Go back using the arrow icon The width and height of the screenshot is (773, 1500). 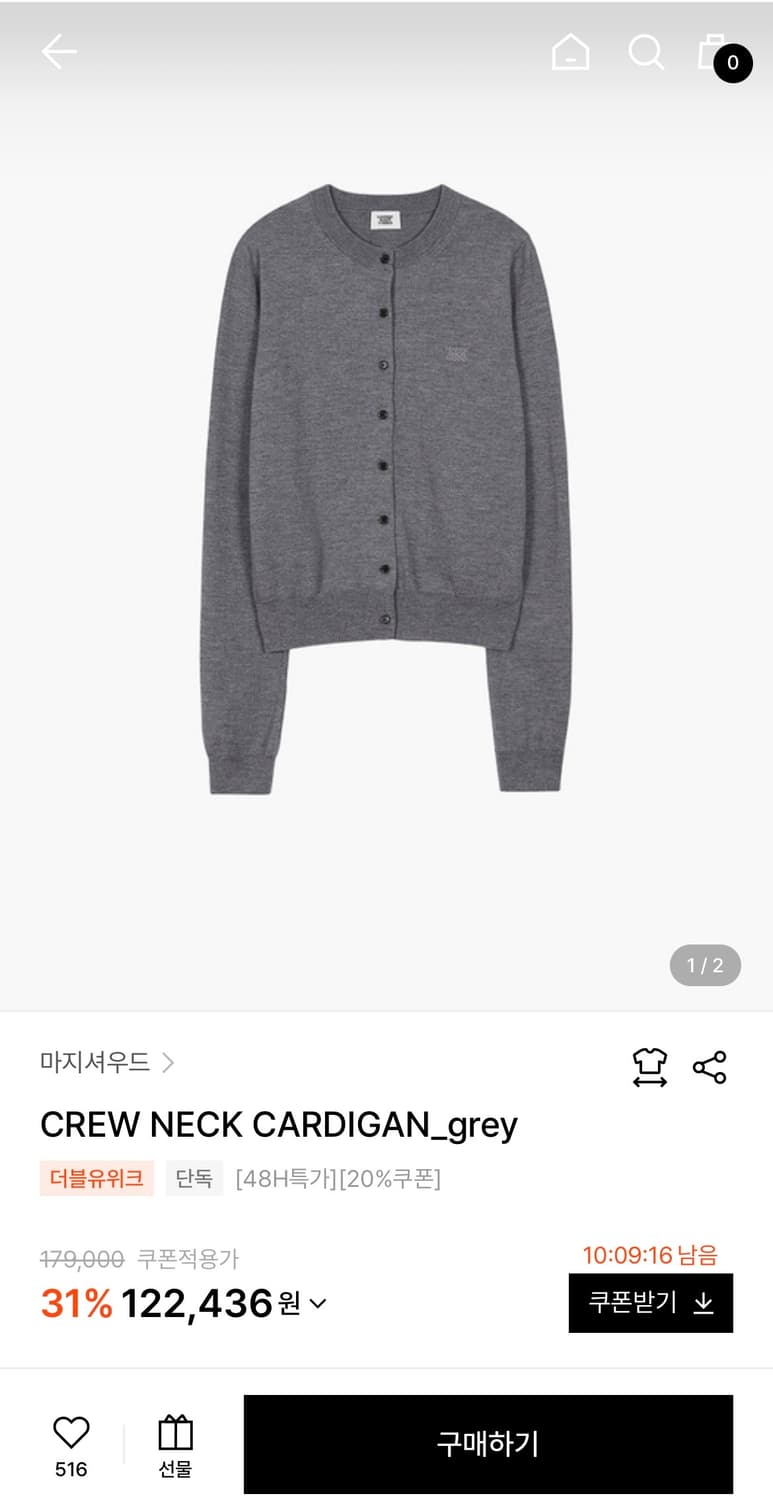tap(59, 52)
